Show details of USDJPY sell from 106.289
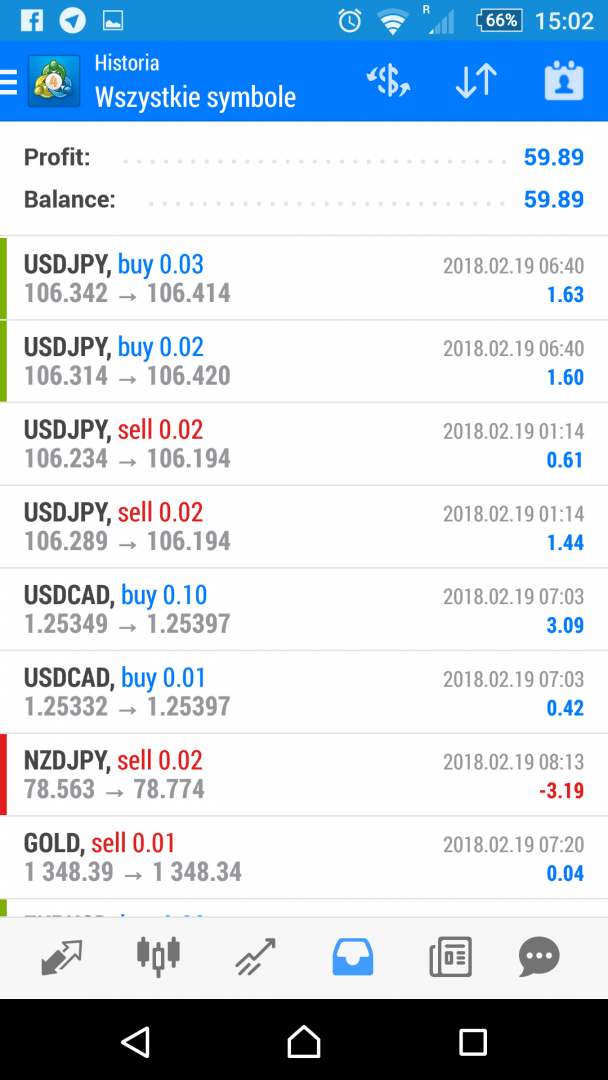The height and width of the screenshot is (1080, 608). 304,527
